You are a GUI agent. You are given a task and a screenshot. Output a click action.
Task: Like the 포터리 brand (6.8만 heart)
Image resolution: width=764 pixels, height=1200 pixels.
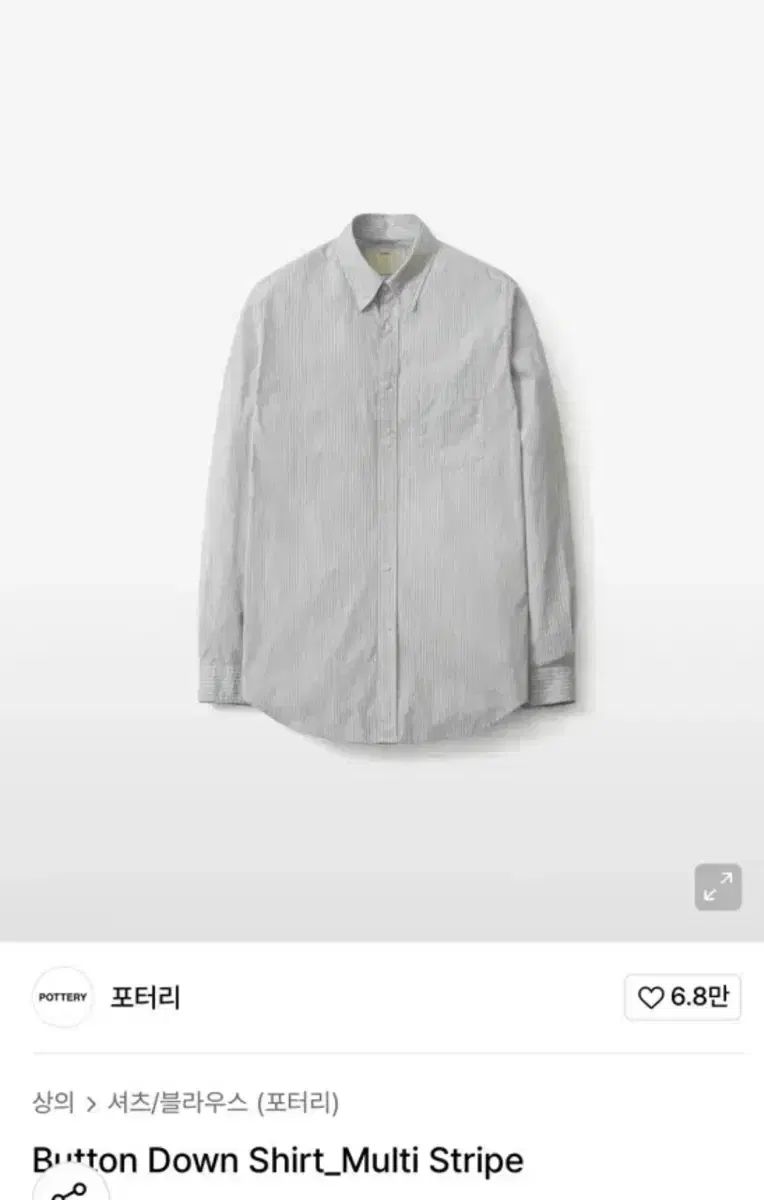683,997
